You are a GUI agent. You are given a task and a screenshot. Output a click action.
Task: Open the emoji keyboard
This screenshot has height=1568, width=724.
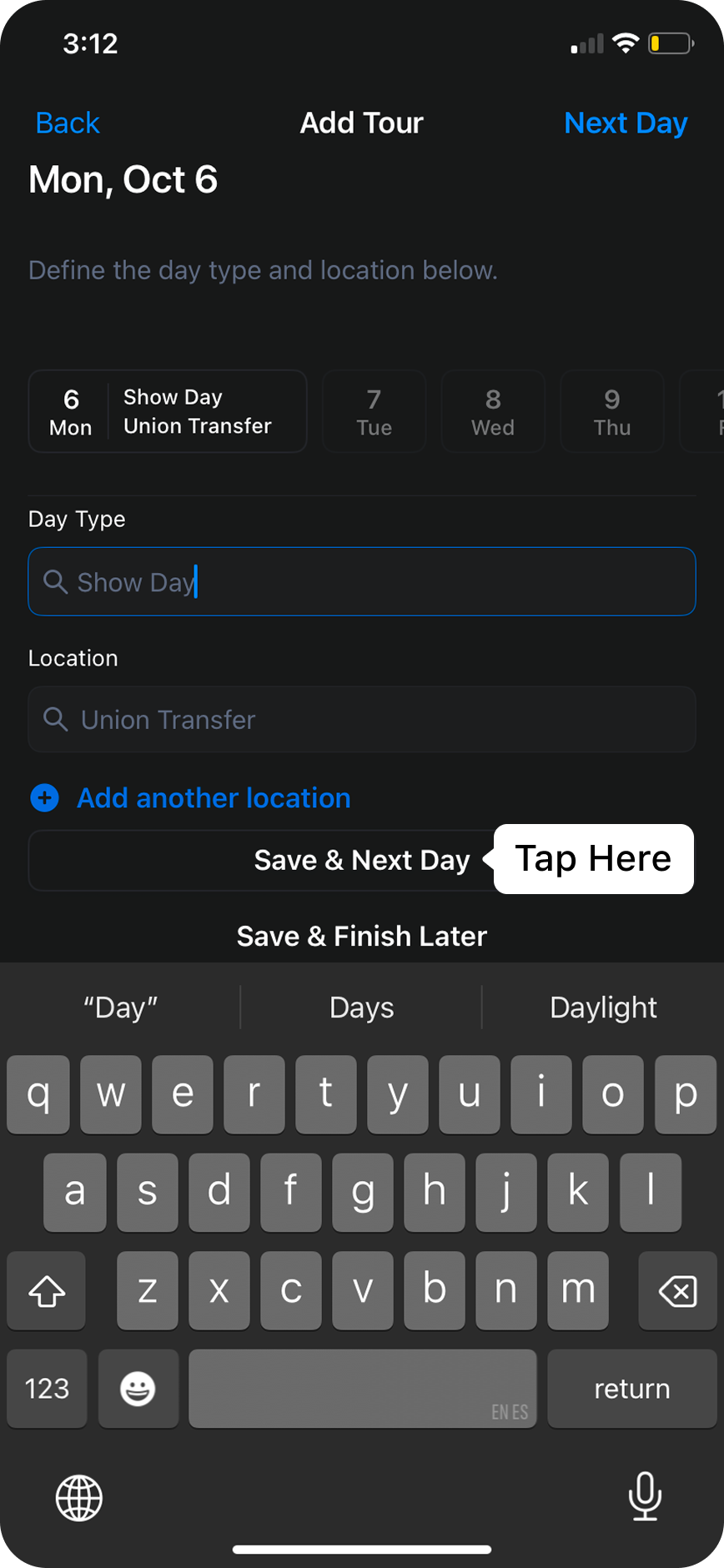pyautogui.click(x=138, y=1389)
